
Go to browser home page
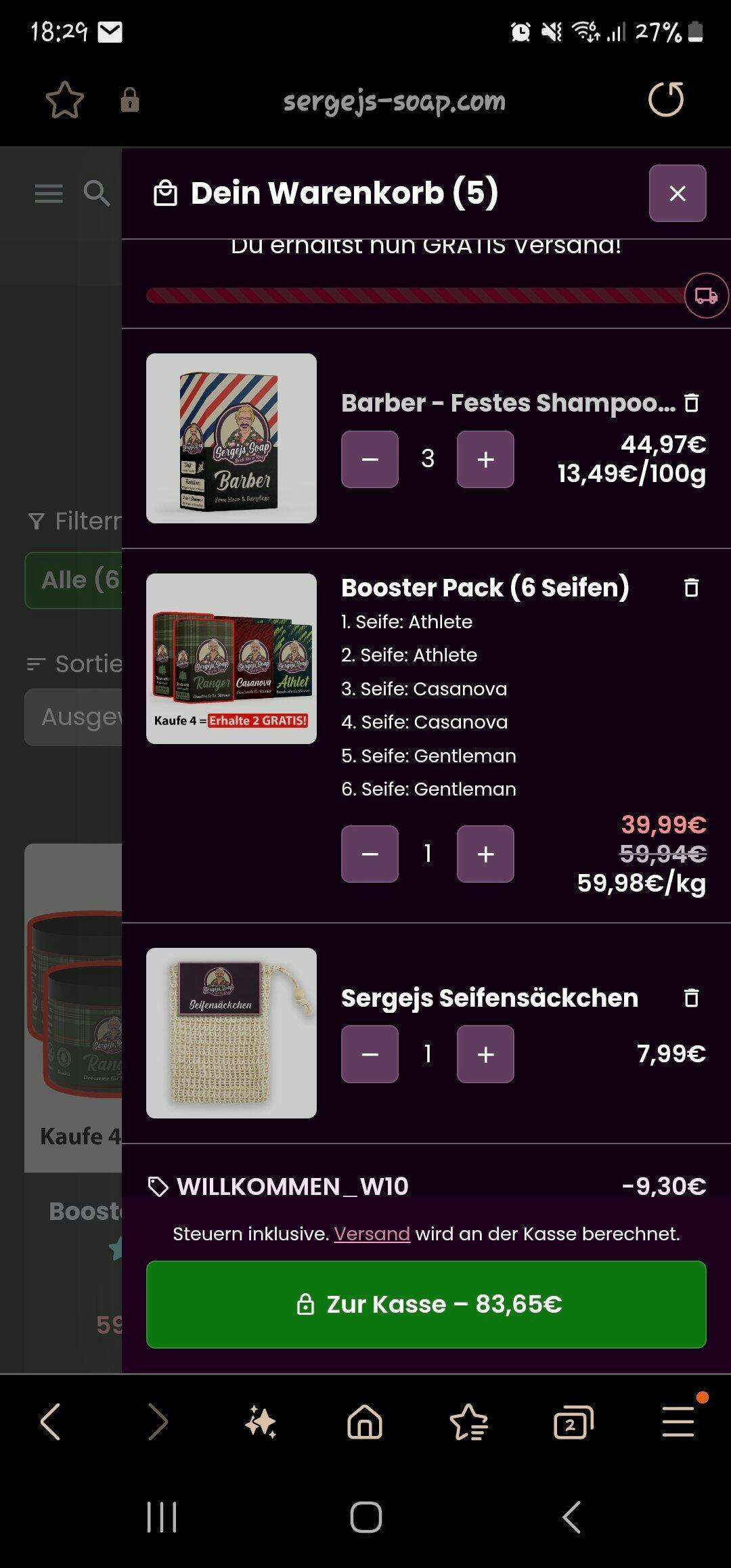[x=365, y=1422]
